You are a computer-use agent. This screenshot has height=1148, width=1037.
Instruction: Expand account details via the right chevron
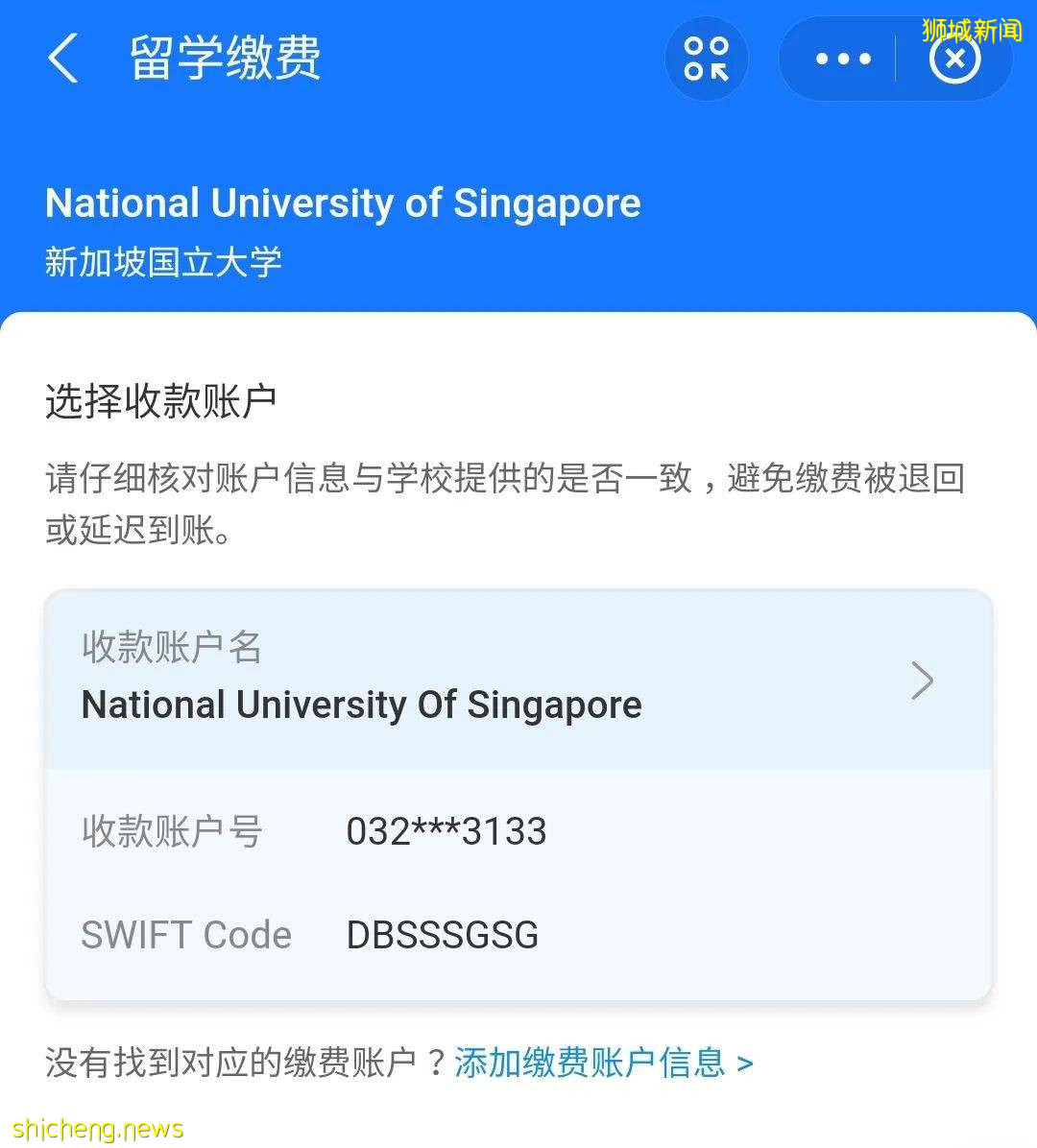[922, 681]
